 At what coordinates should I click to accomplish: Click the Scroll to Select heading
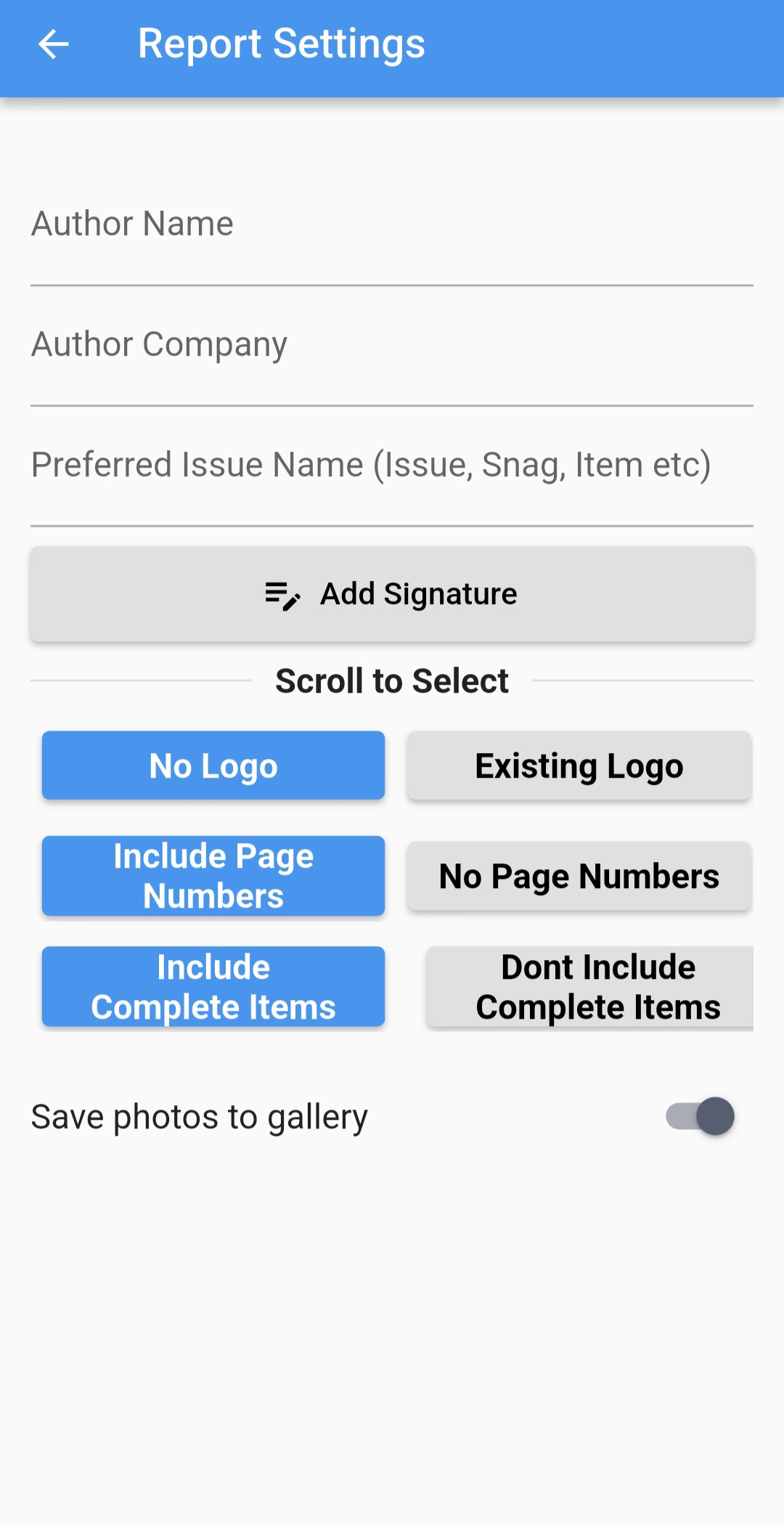[x=392, y=680]
